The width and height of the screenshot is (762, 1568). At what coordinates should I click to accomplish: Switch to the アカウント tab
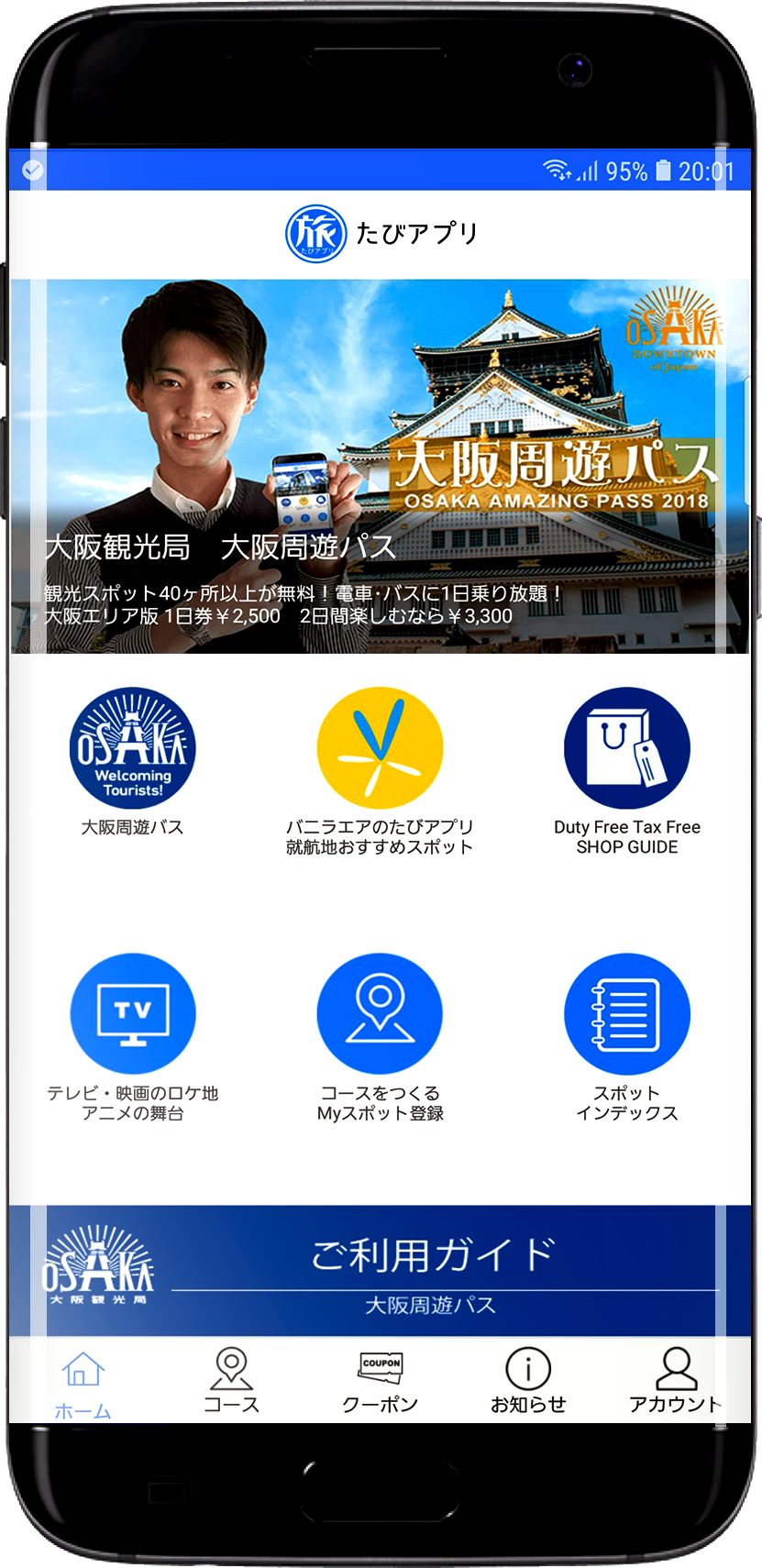pos(676,1381)
